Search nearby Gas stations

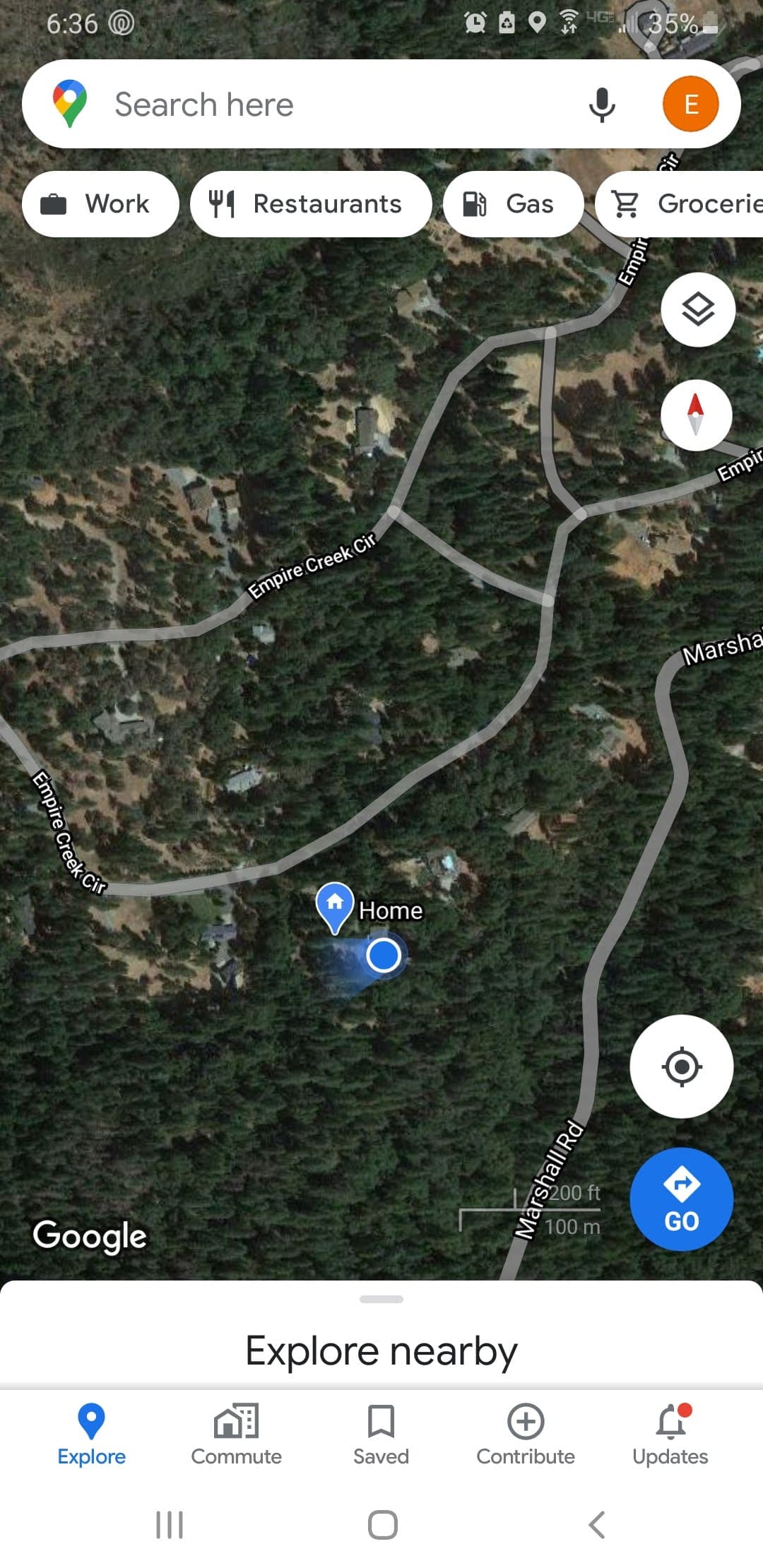coord(513,203)
